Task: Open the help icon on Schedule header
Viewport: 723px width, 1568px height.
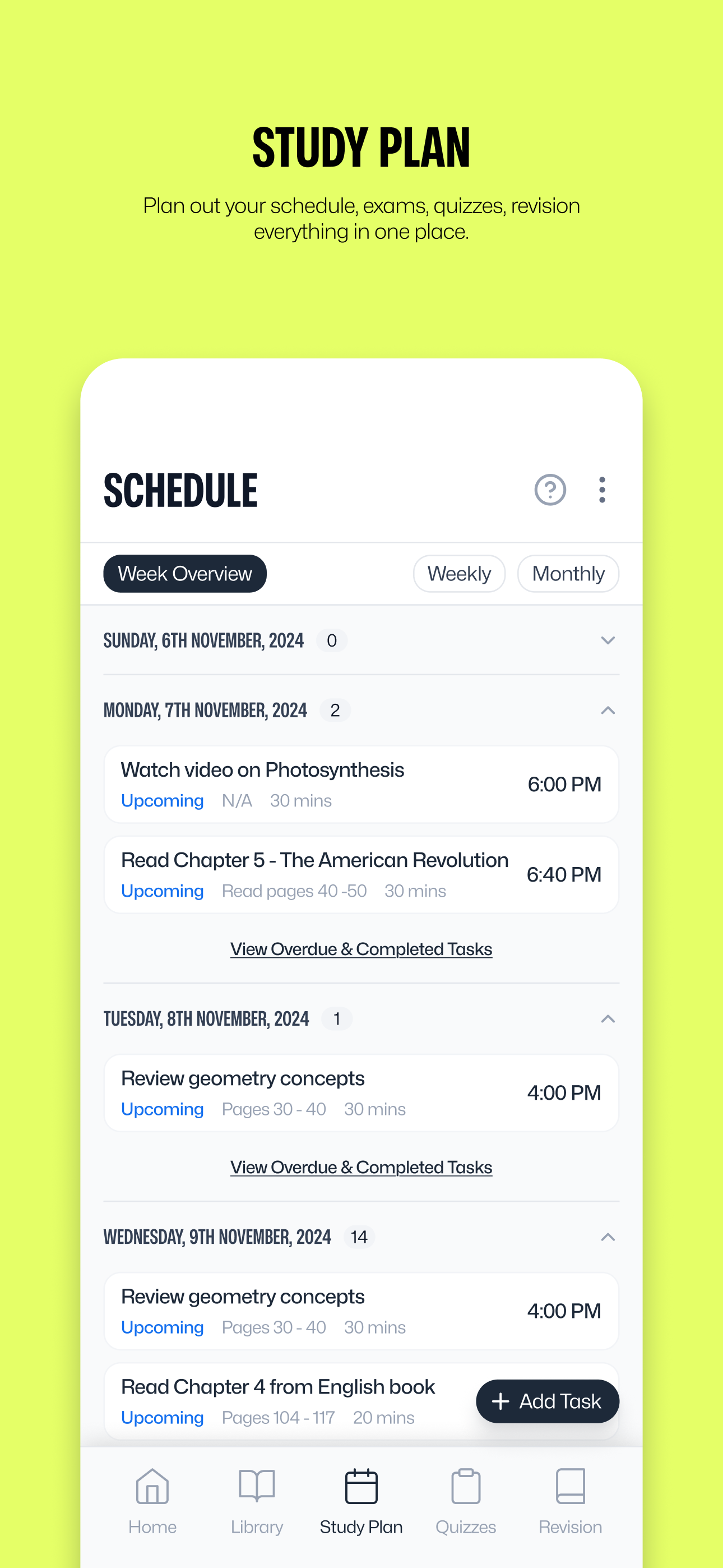Action: pos(550,490)
